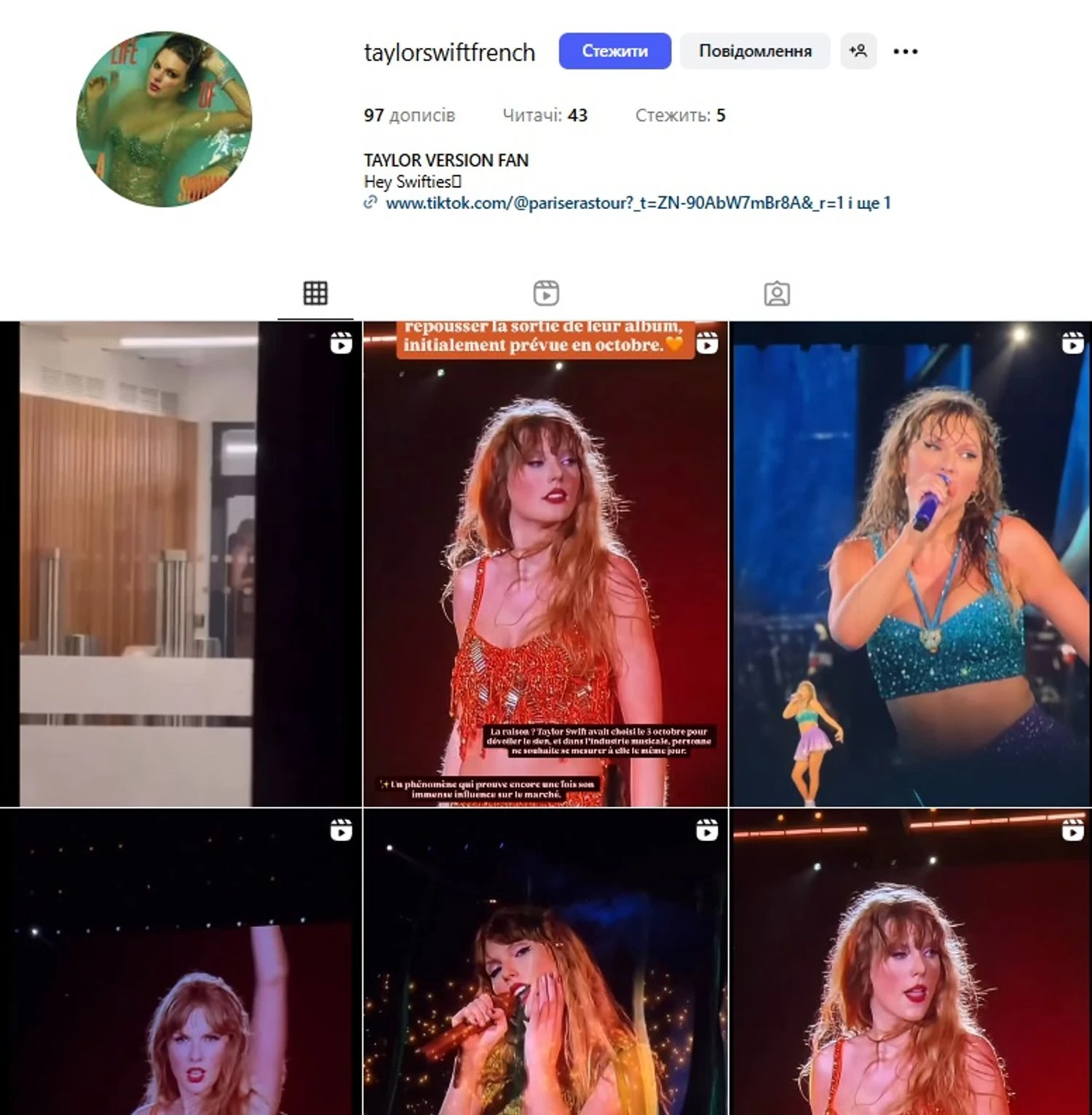This screenshot has width=1092, height=1115.
Task: Open the reel with the blue sparkly outfit
Action: point(910,564)
